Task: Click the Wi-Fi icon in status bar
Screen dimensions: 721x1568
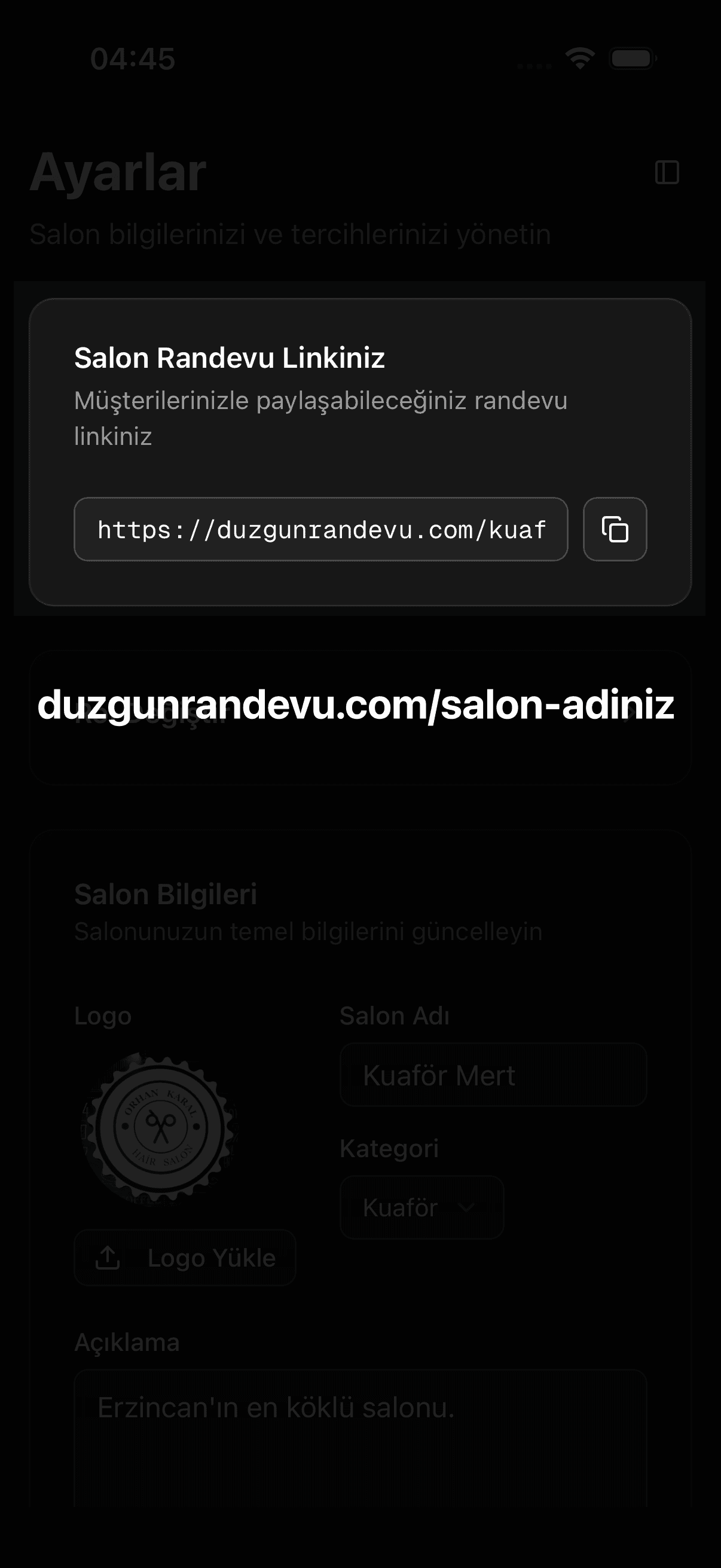Action: click(x=581, y=58)
